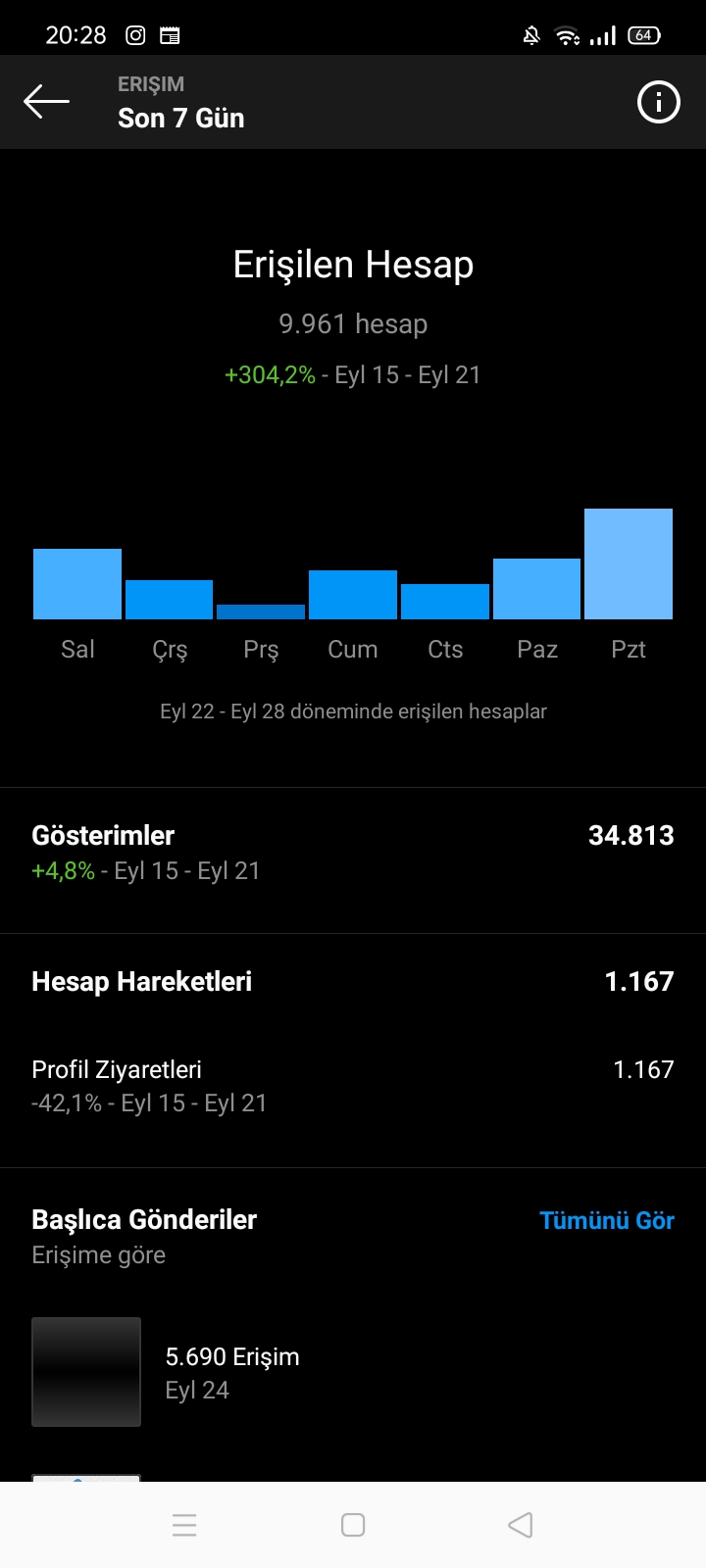Select the Pzt bar in the chart
The height and width of the screenshot is (1568, 706).
pos(629,563)
